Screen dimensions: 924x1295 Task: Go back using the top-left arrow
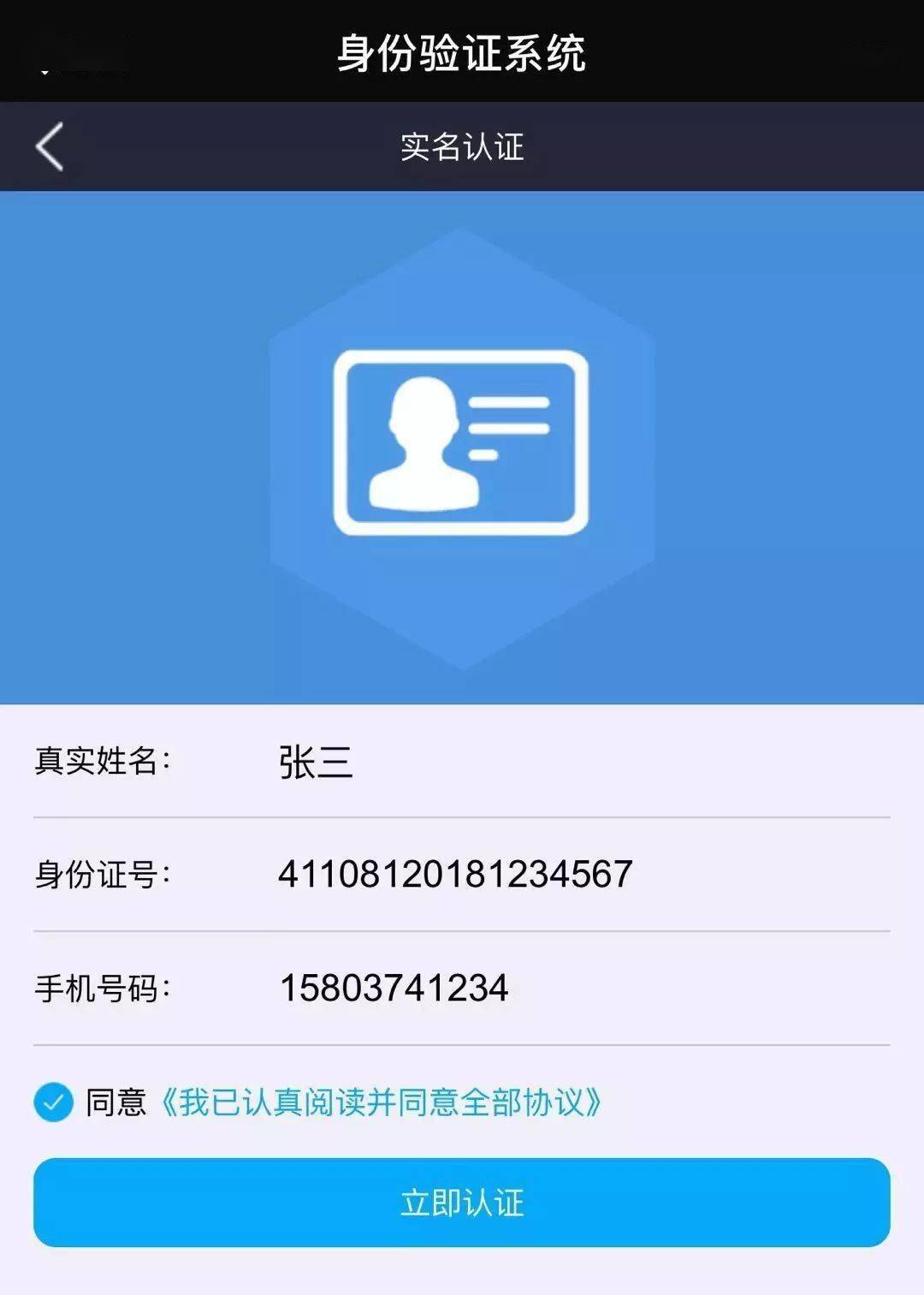pos(50,146)
